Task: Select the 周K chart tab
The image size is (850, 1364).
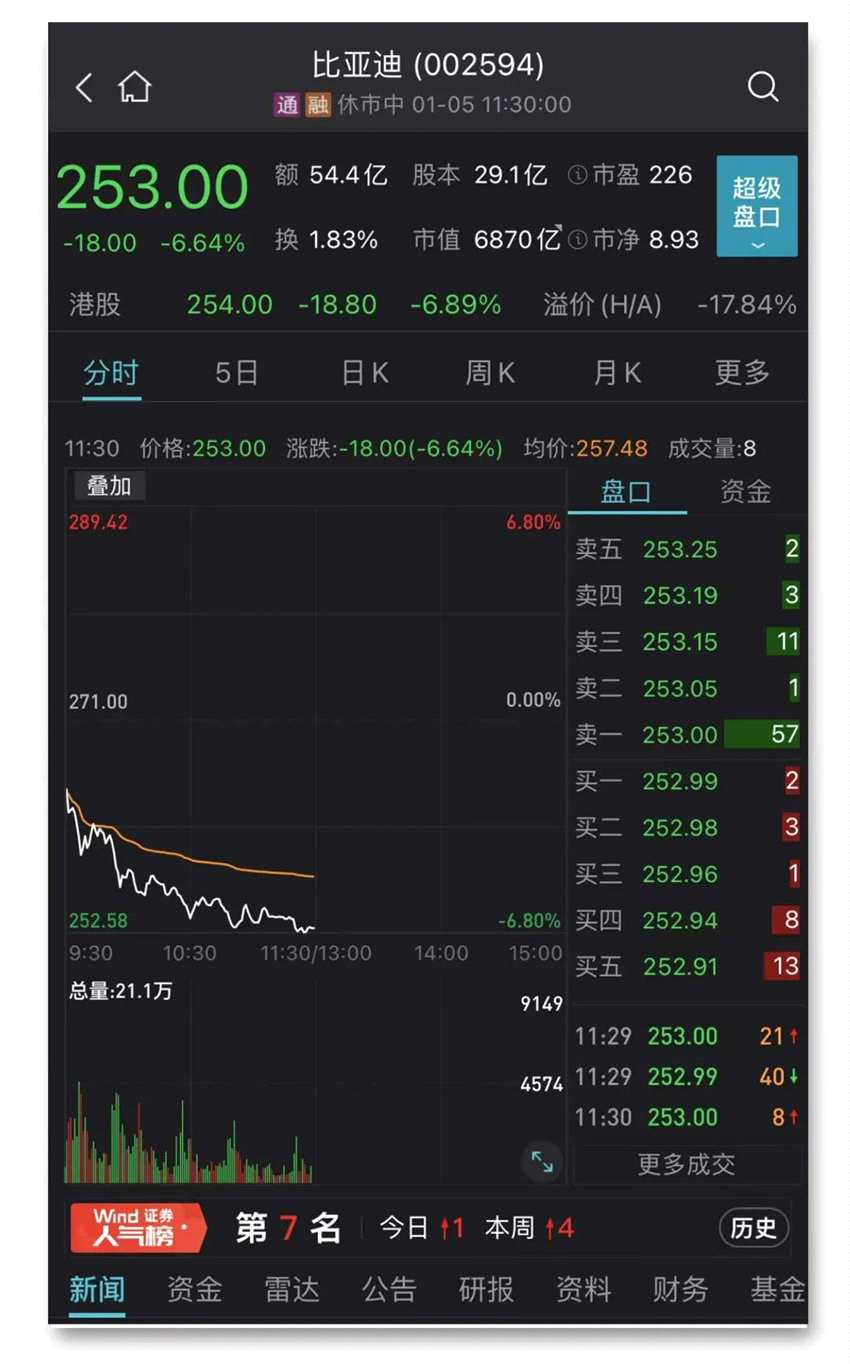Action: coord(490,373)
